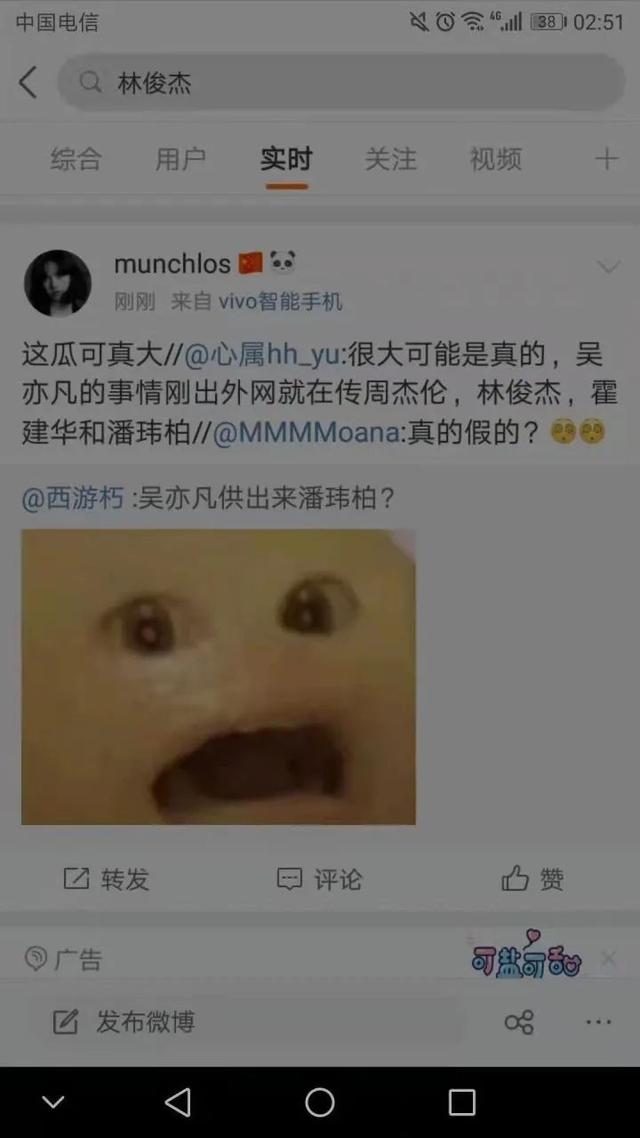Viewport: 640px width, 1138px height.
Task: Open the 视频 tab
Action: tap(495, 159)
